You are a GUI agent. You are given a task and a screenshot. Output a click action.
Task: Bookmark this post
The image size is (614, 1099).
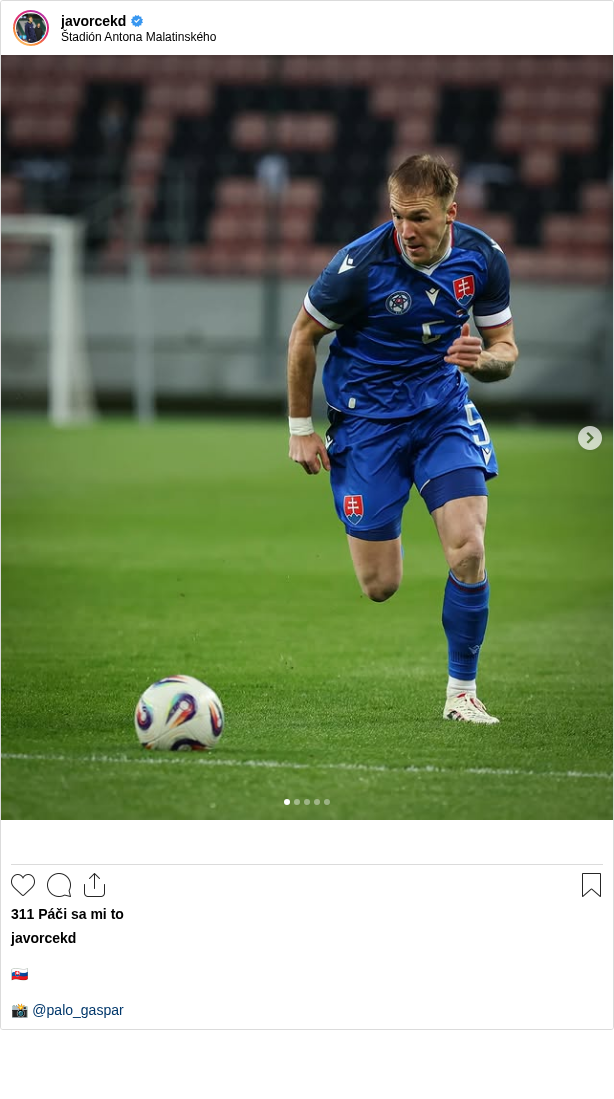pos(592,885)
